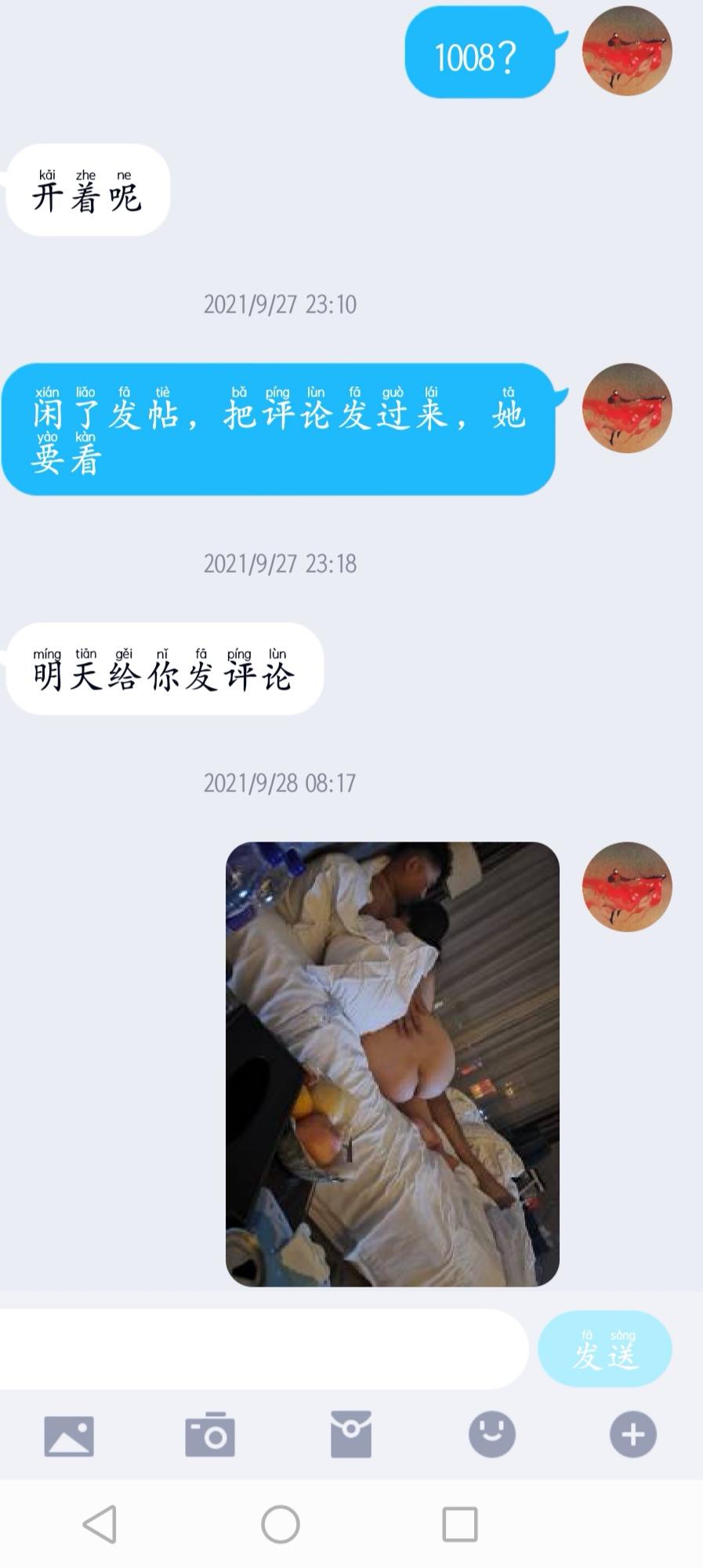The image size is (703, 1568).
Task: Tap the avatar next to the 23:10 message
Action: tap(625, 407)
